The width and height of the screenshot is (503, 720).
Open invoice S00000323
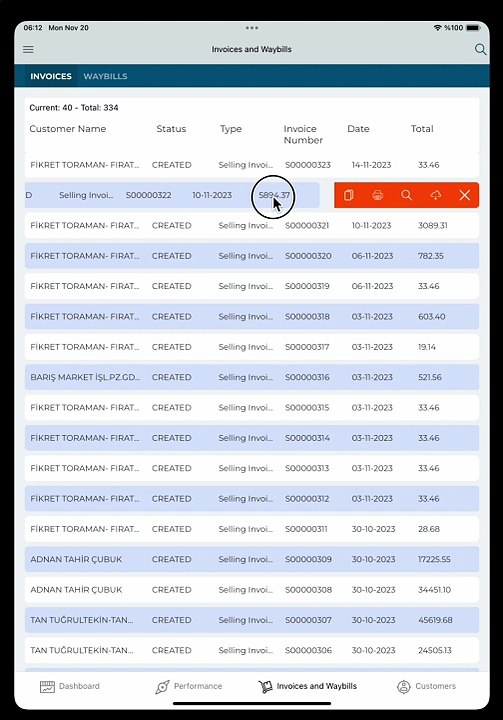pyautogui.click(x=252, y=165)
